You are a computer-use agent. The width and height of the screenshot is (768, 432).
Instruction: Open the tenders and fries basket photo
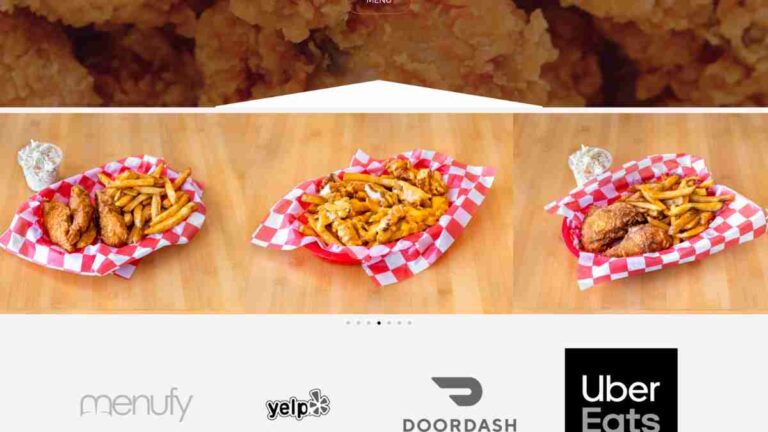(110, 212)
